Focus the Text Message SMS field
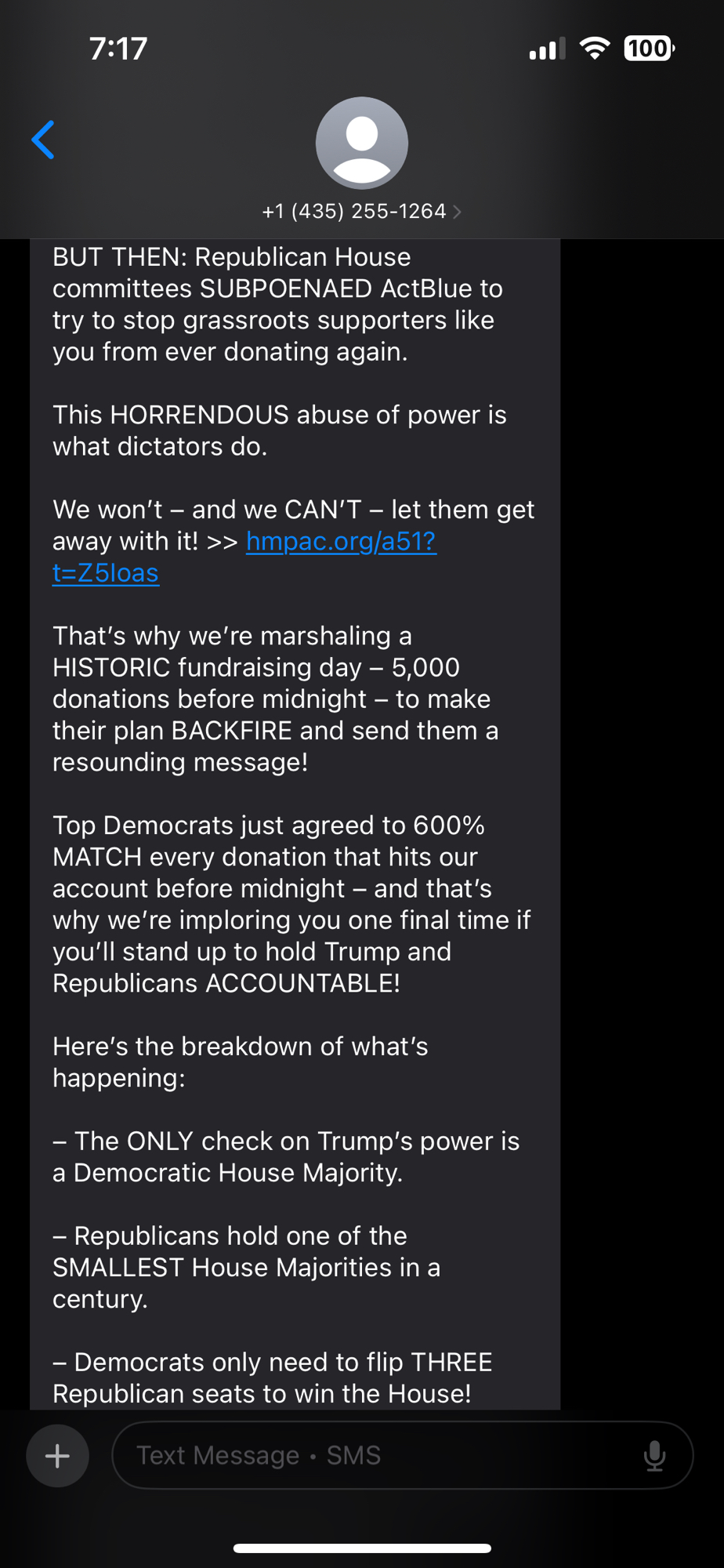Image resolution: width=724 pixels, height=1568 pixels. point(376,1456)
